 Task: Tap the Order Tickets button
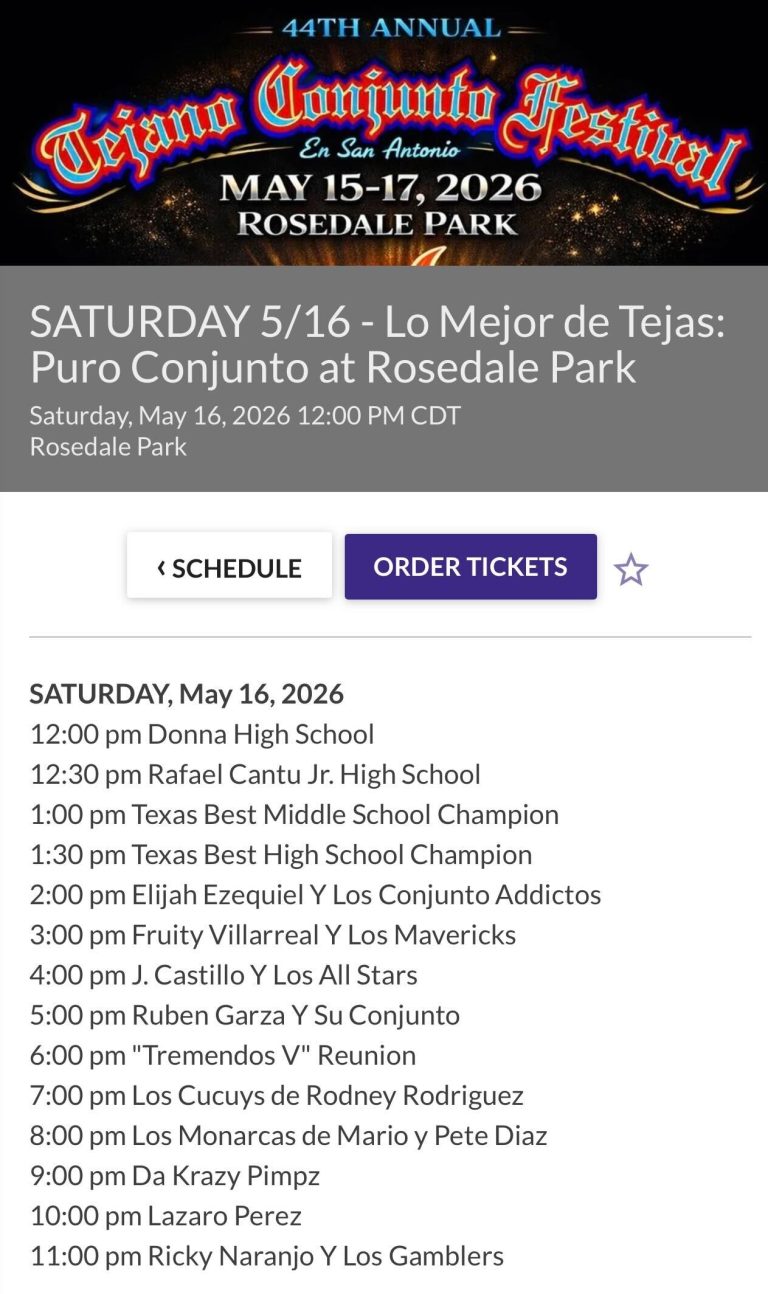[470, 566]
